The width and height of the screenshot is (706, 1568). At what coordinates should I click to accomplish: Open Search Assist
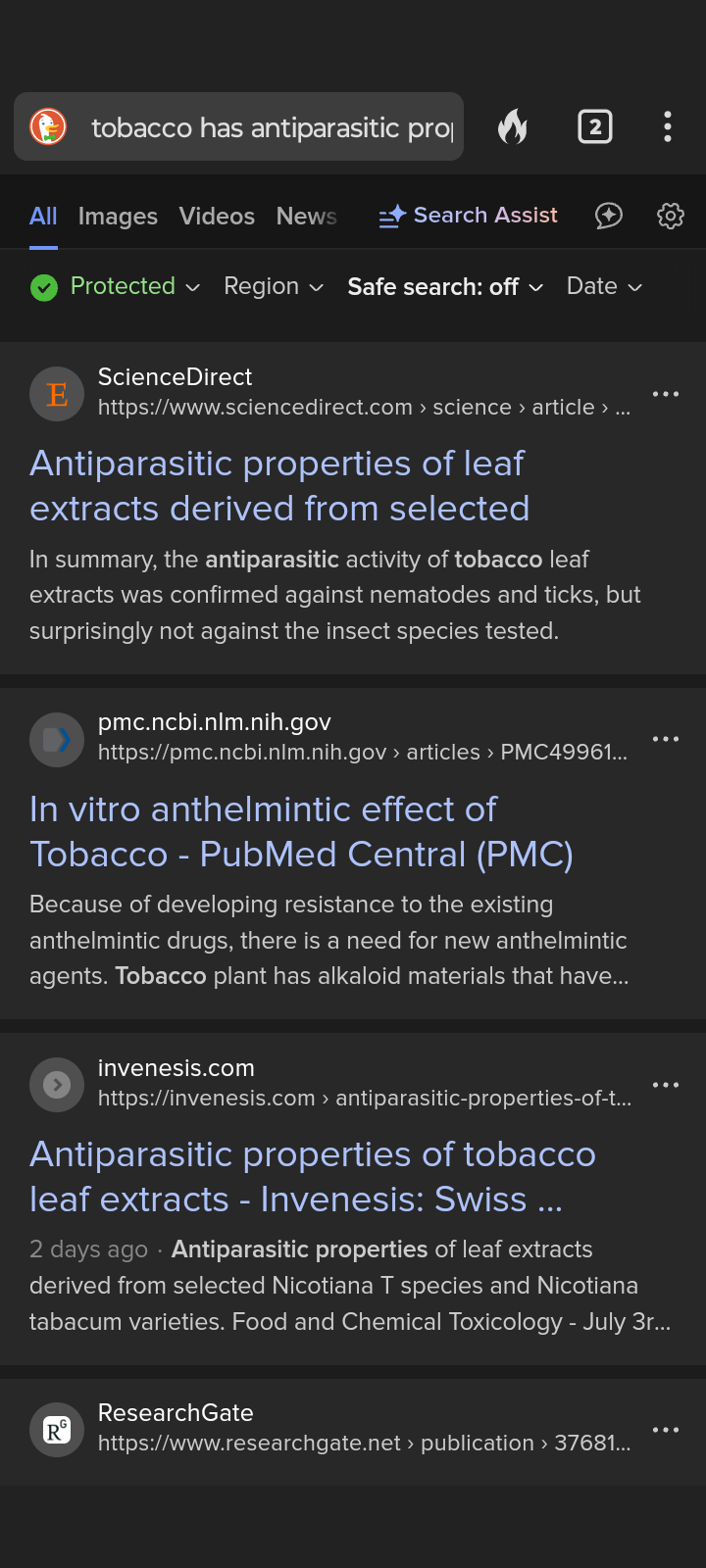click(x=469, y=216)
